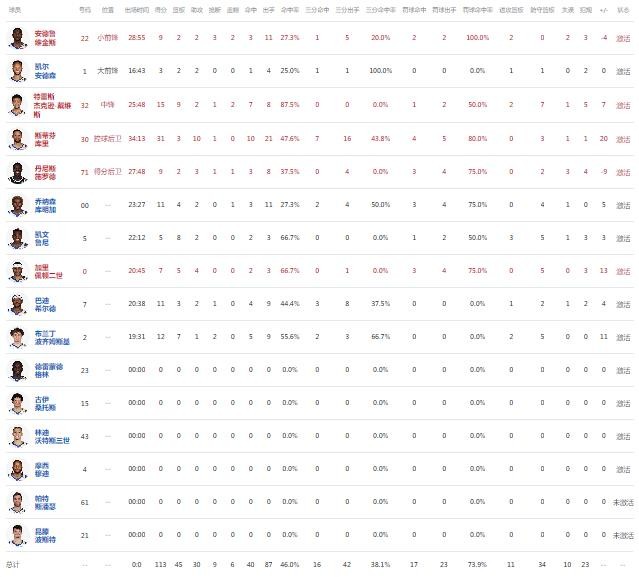Screen dimensions: 639x577
Task: View 布兰丁 波杰姆斯基 player details
Action: [49, 335]
